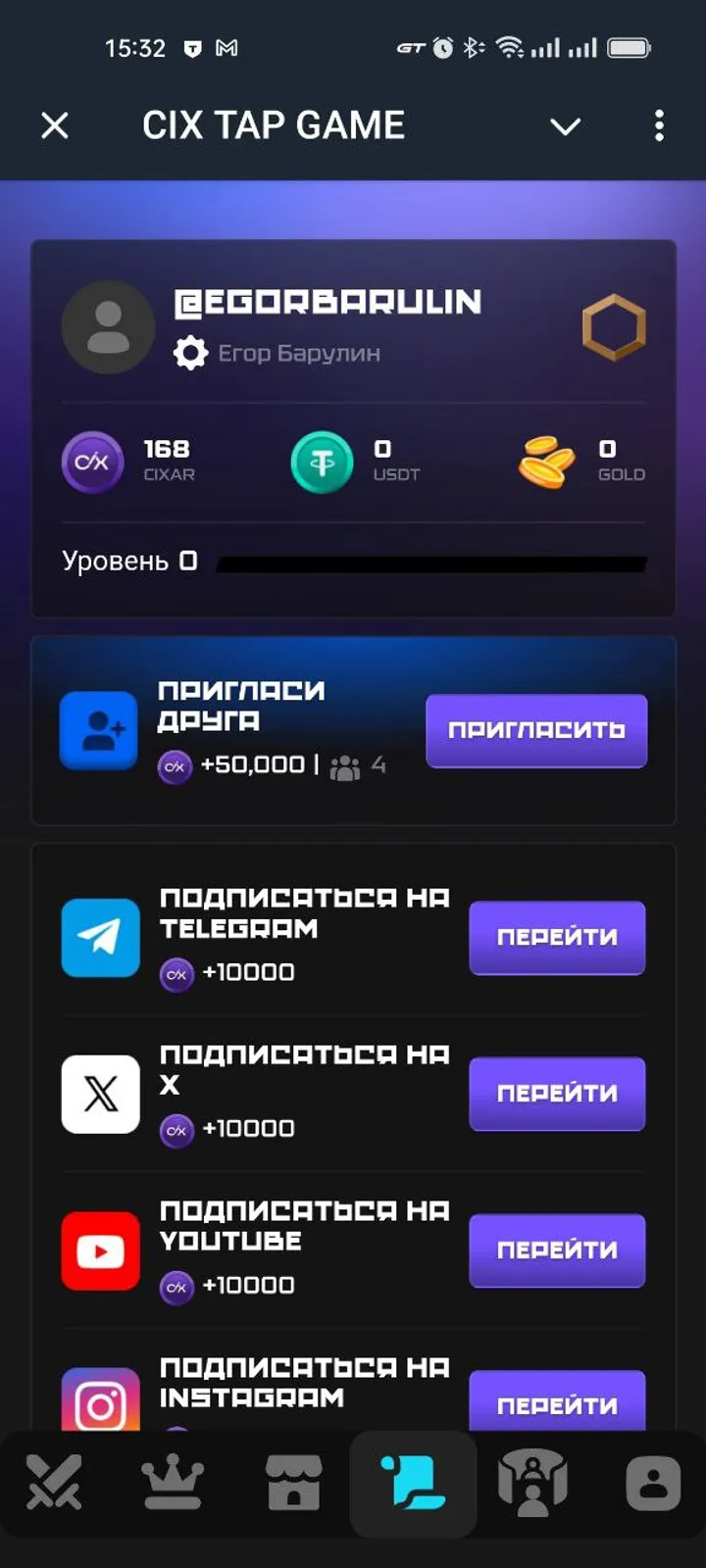Open the crown leaderboard tab

tap(175, 1483)
